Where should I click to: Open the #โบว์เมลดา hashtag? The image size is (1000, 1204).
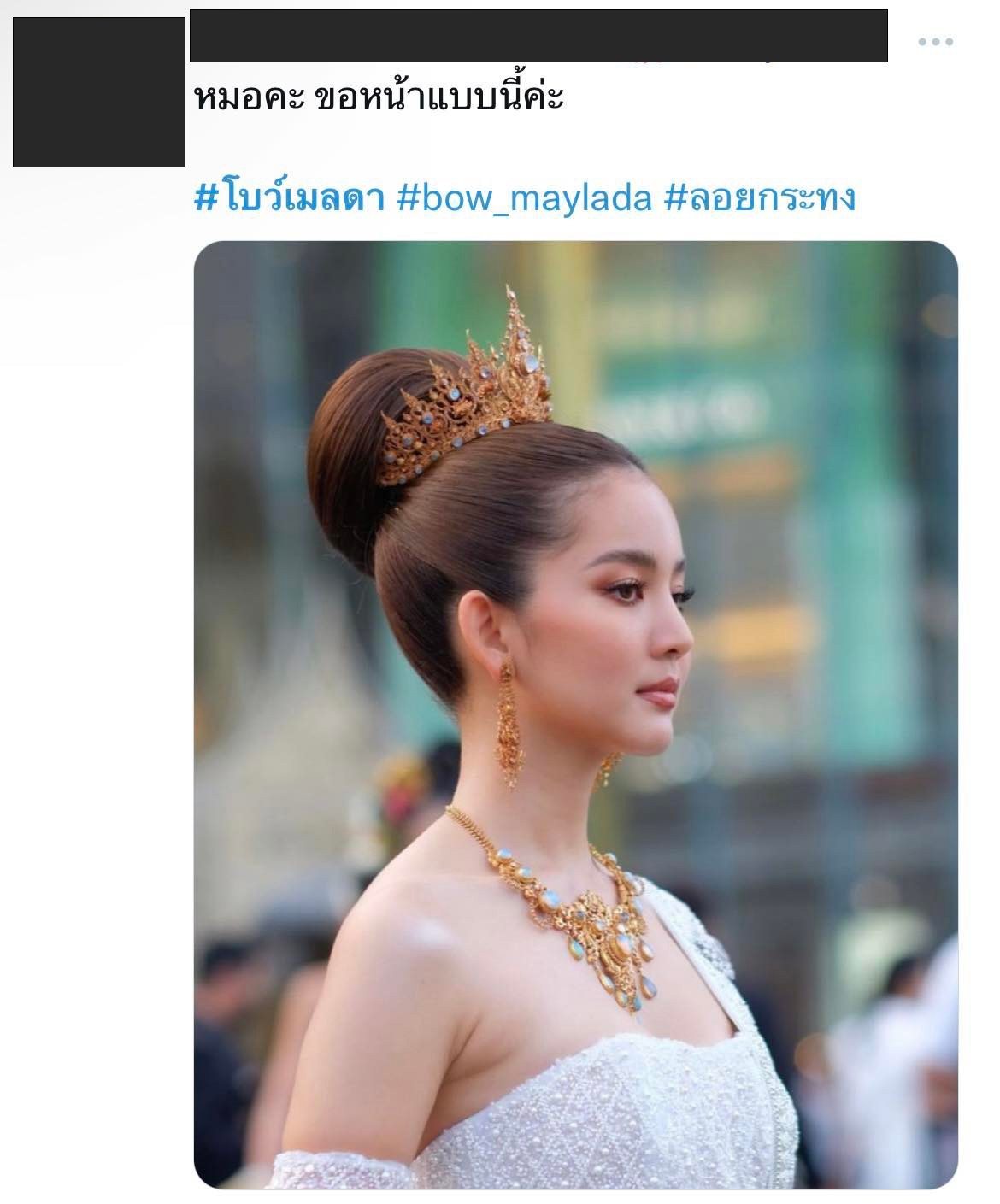289,198
